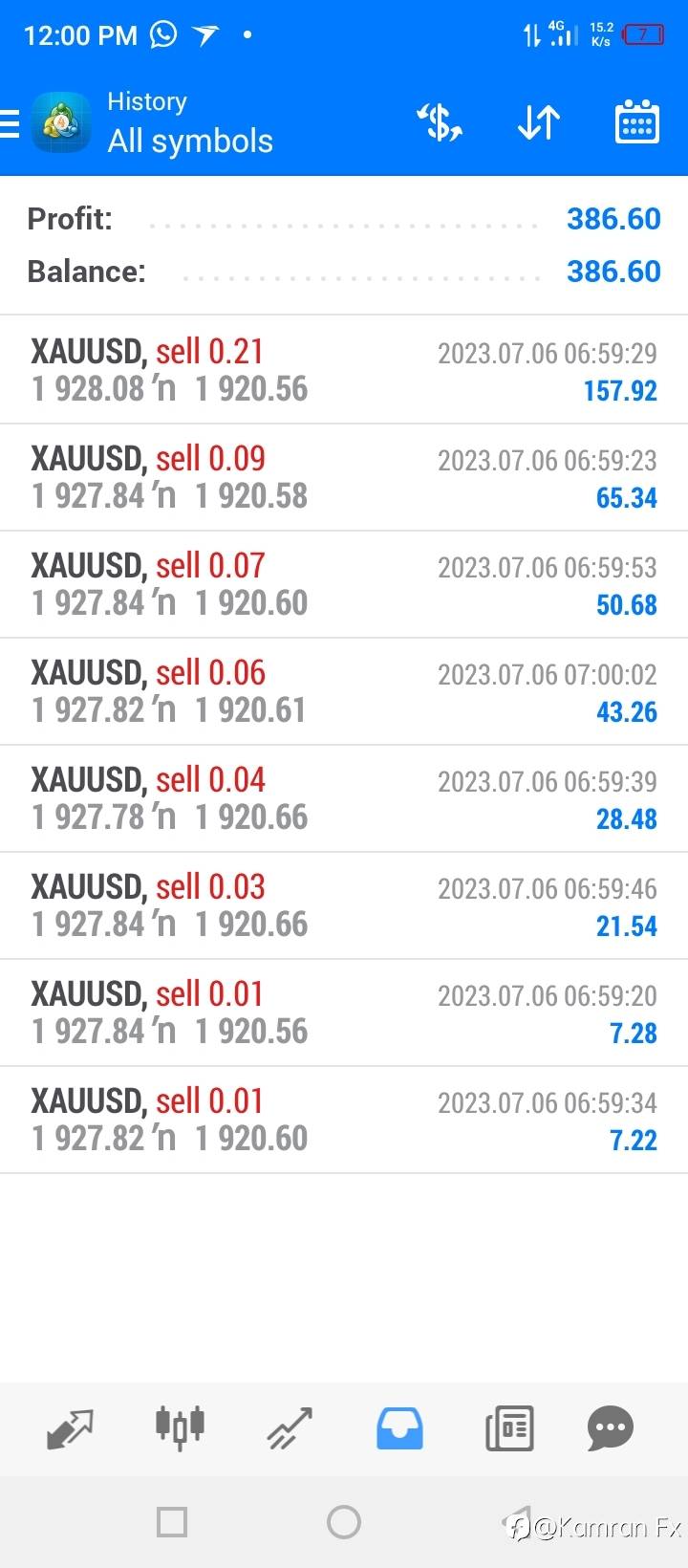Open the chat messages tab
Screen dimensions: 688x1568
(610, 1429)
